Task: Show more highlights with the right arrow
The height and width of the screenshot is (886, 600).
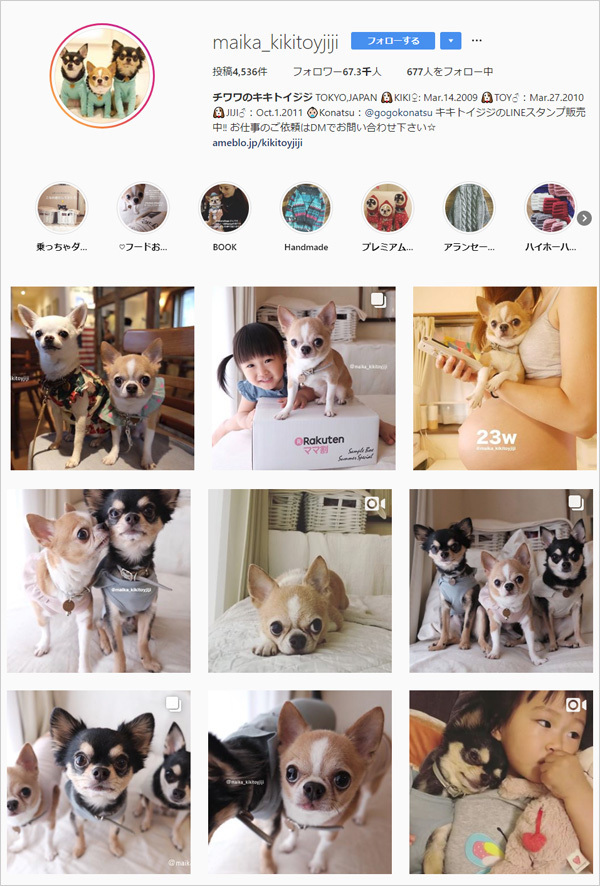Action: 584,218
